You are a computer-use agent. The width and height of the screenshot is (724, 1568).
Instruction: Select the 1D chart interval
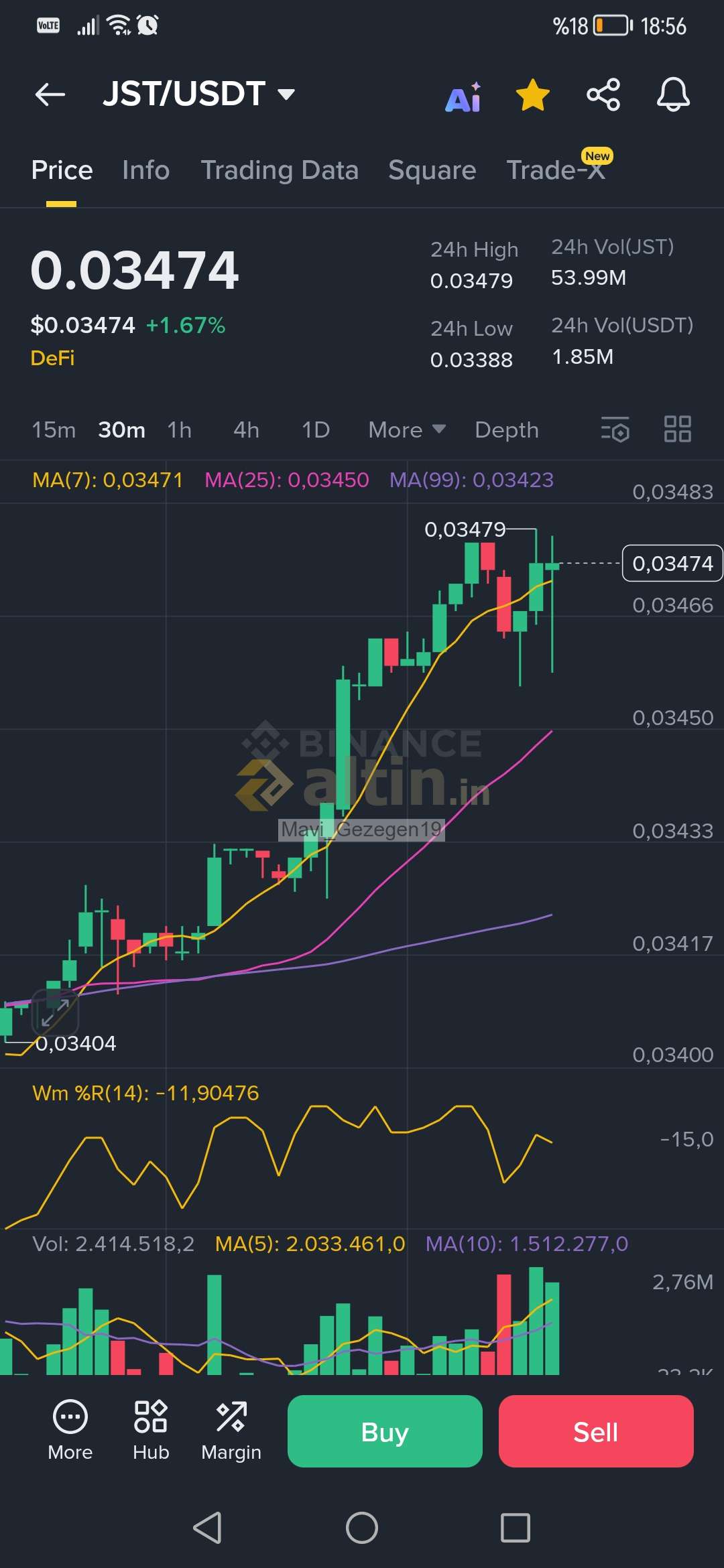click(315, 430)
